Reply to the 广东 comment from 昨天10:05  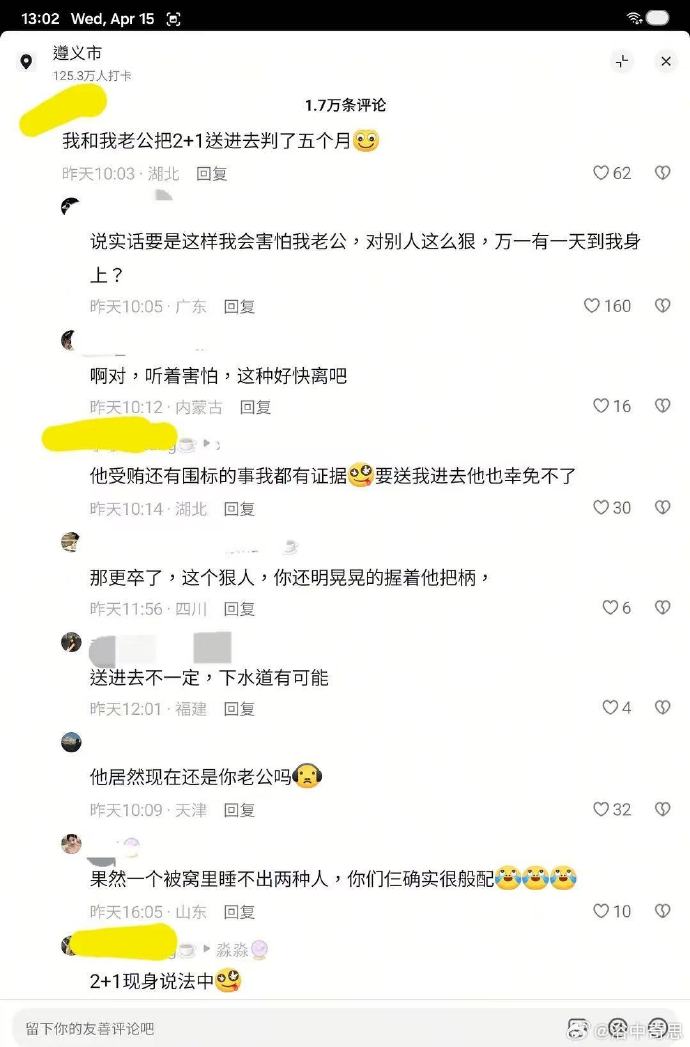coord(239,306)
